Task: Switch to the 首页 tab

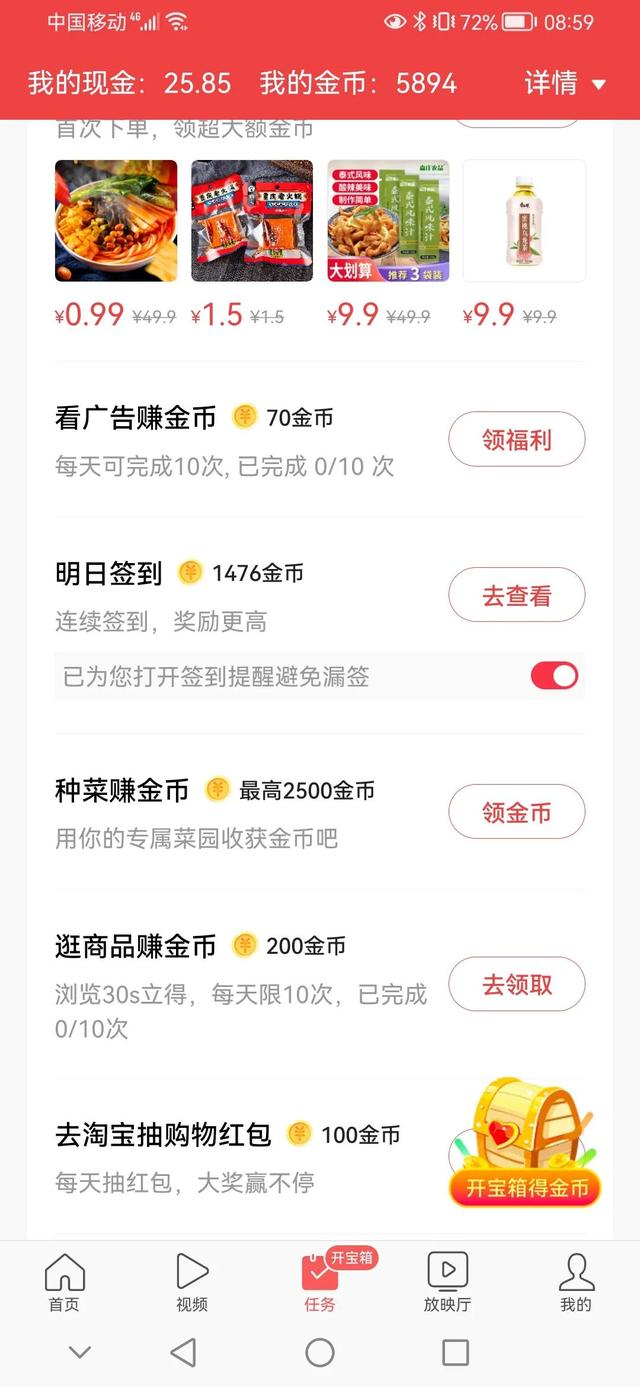Action: (x=64, y=1282)
